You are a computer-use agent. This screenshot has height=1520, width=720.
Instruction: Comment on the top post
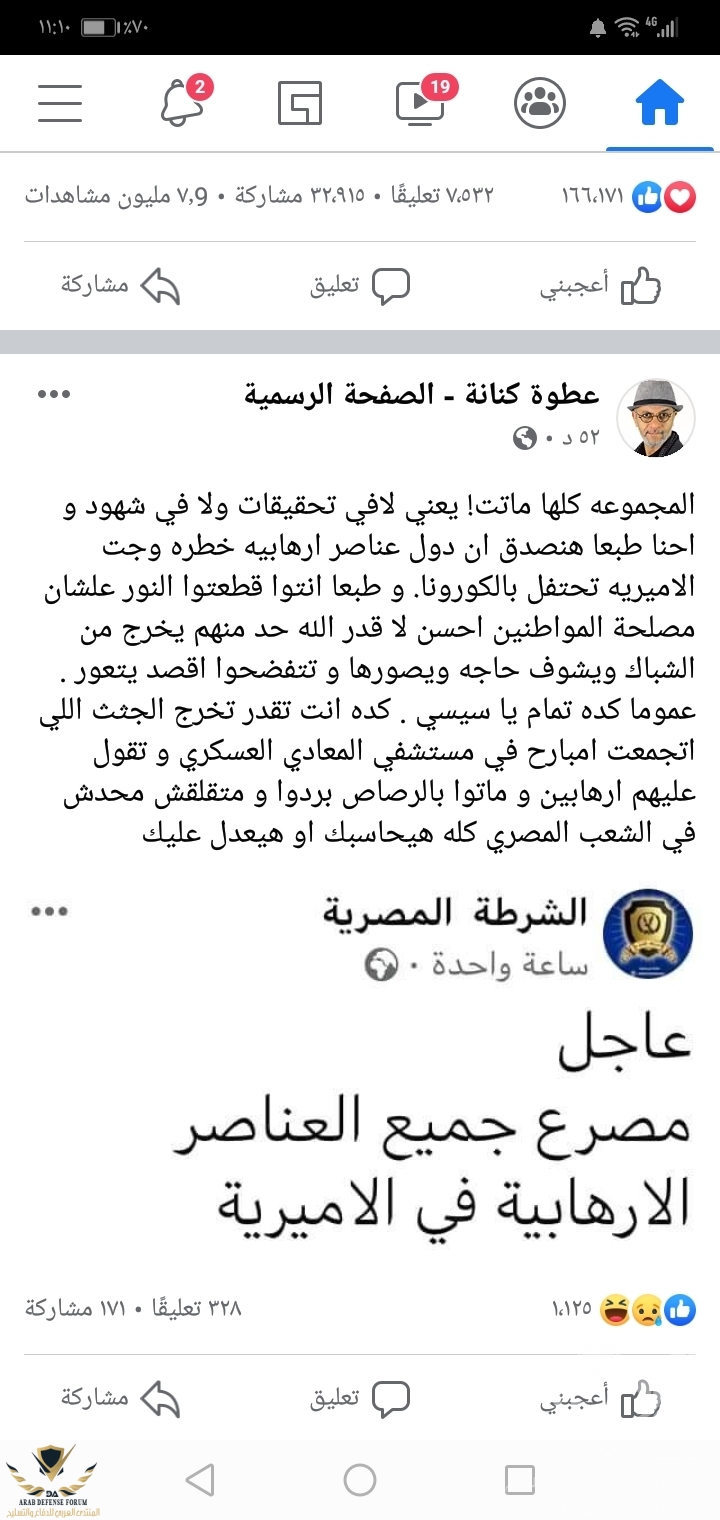pos(360,286)
